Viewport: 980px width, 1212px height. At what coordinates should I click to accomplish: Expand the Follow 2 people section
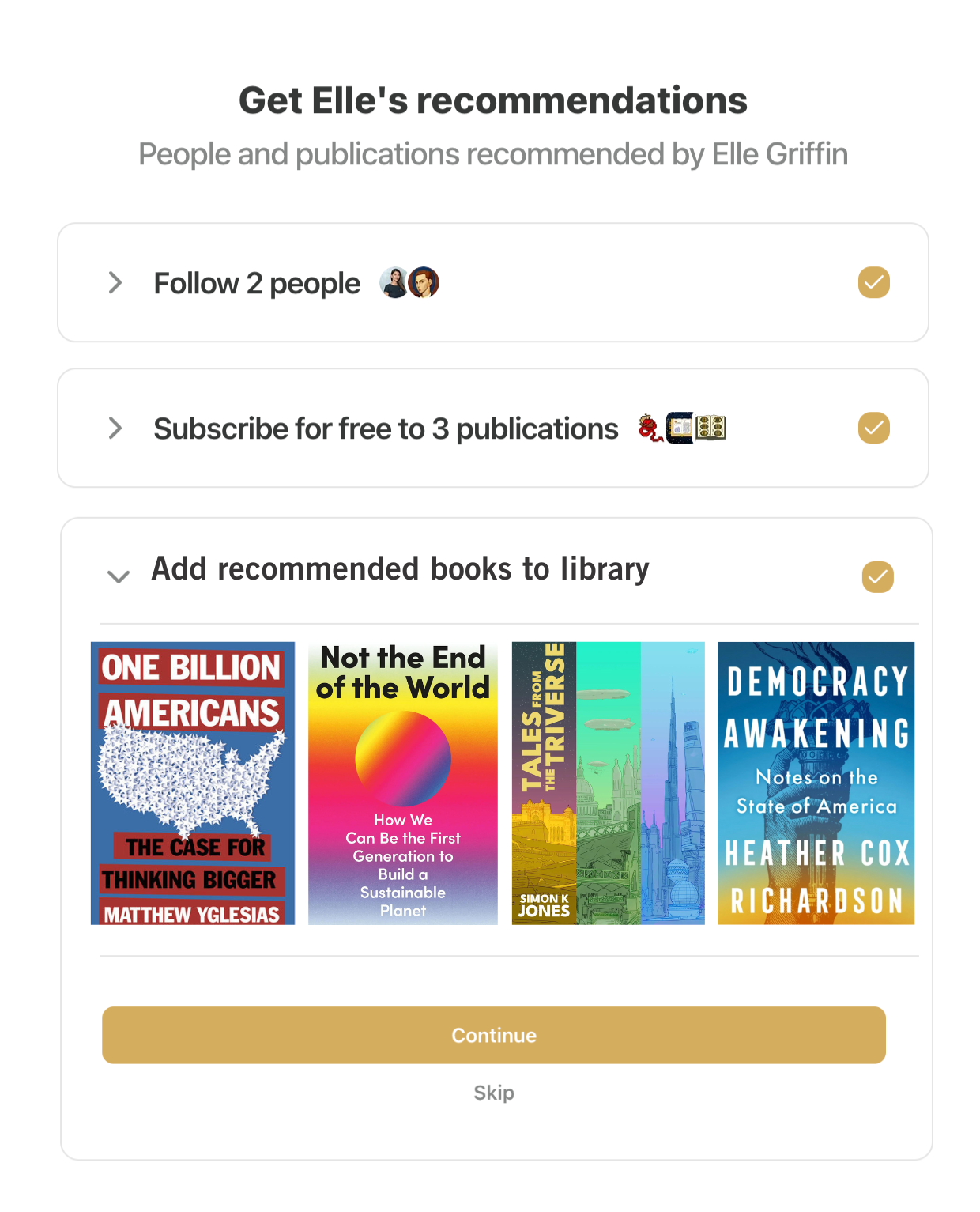[x=116, y=283]
